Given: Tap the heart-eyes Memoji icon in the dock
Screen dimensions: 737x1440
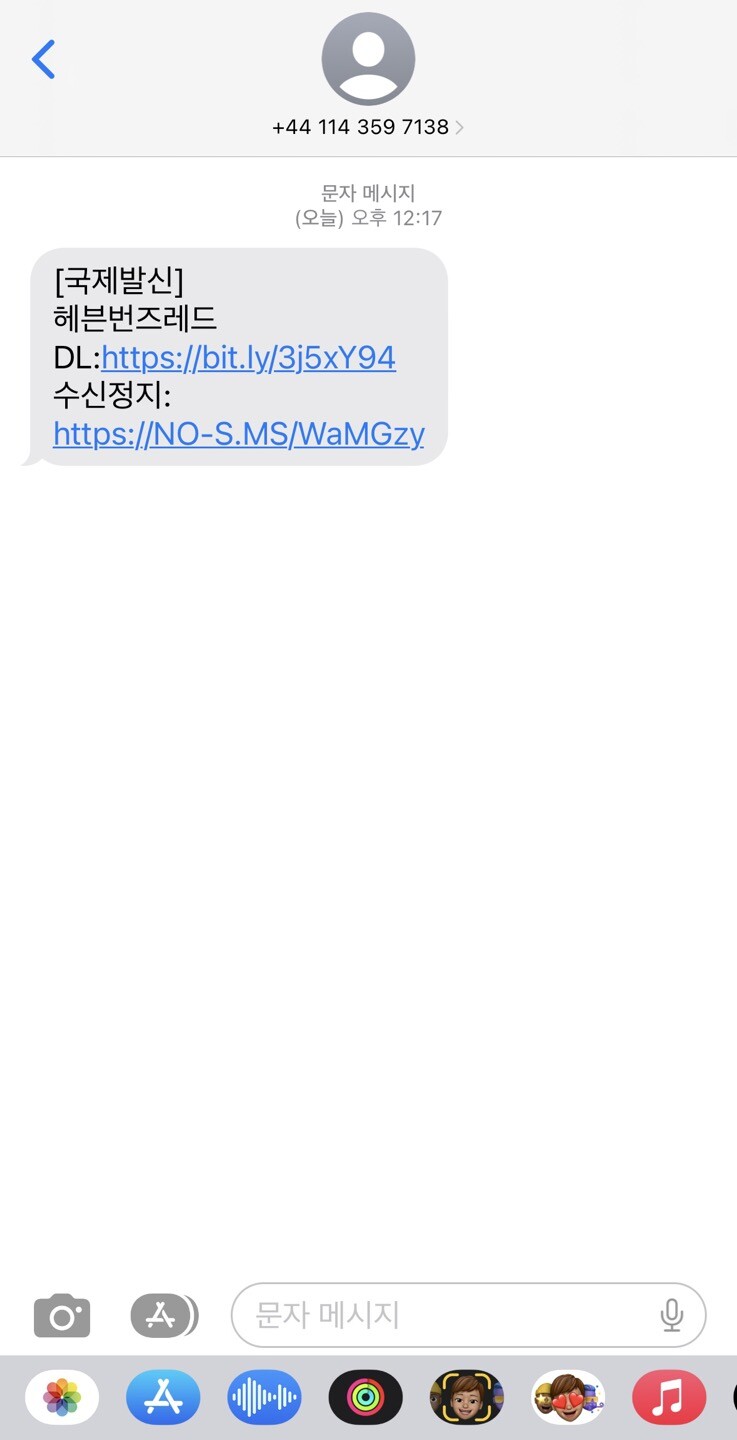Looking at the screenshot, I should coord(567,1396).
